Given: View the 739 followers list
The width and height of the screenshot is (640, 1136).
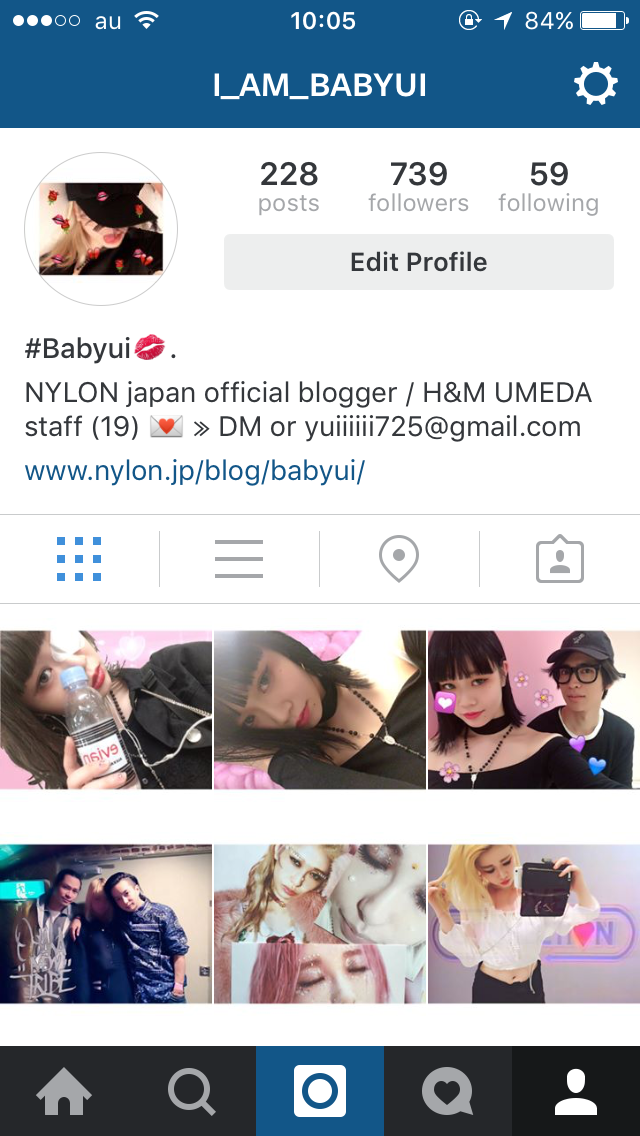Looking at the screenshot, I should pyautogui.click(x=418, y=187).
